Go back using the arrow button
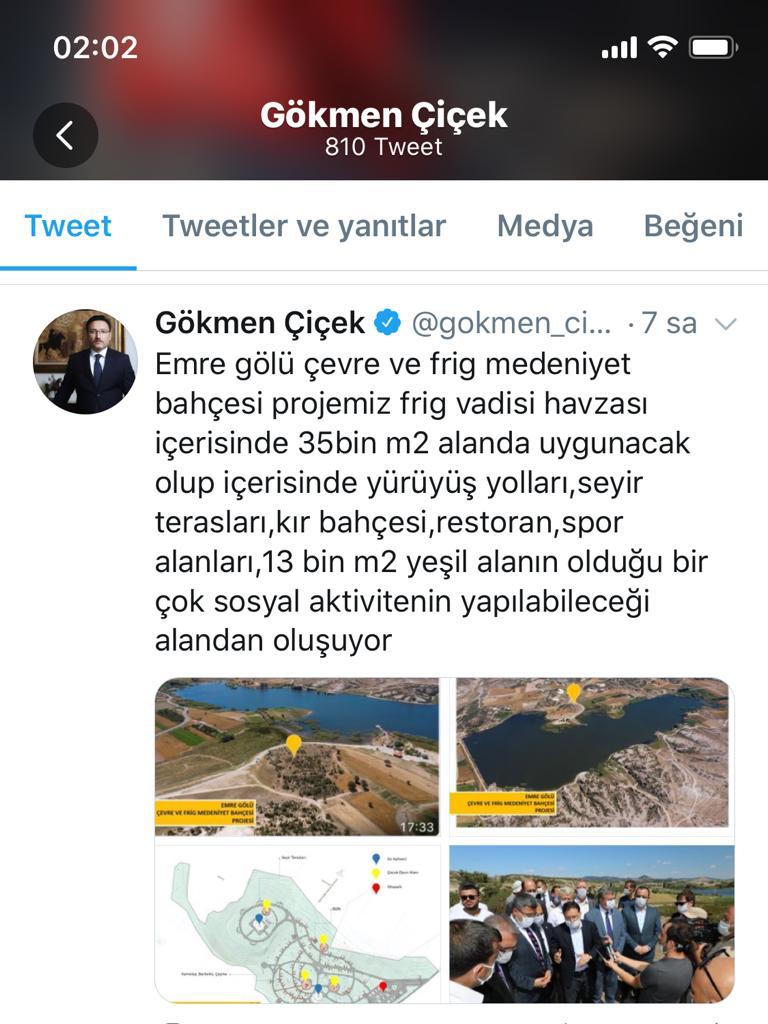 (x=65, y=135)
